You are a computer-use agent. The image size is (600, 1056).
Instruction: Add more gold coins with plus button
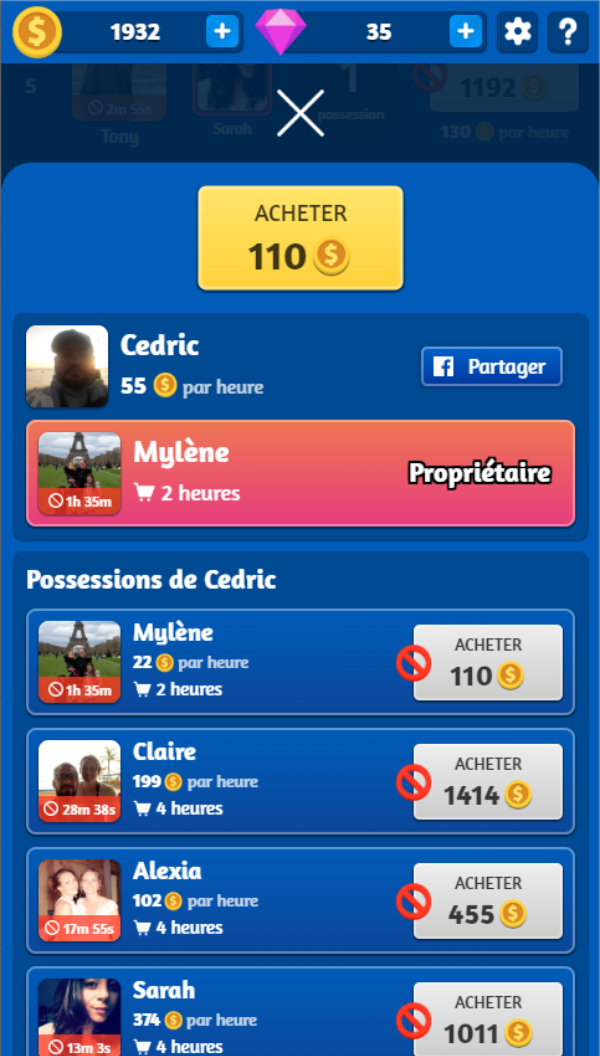[x=222, y=32]
